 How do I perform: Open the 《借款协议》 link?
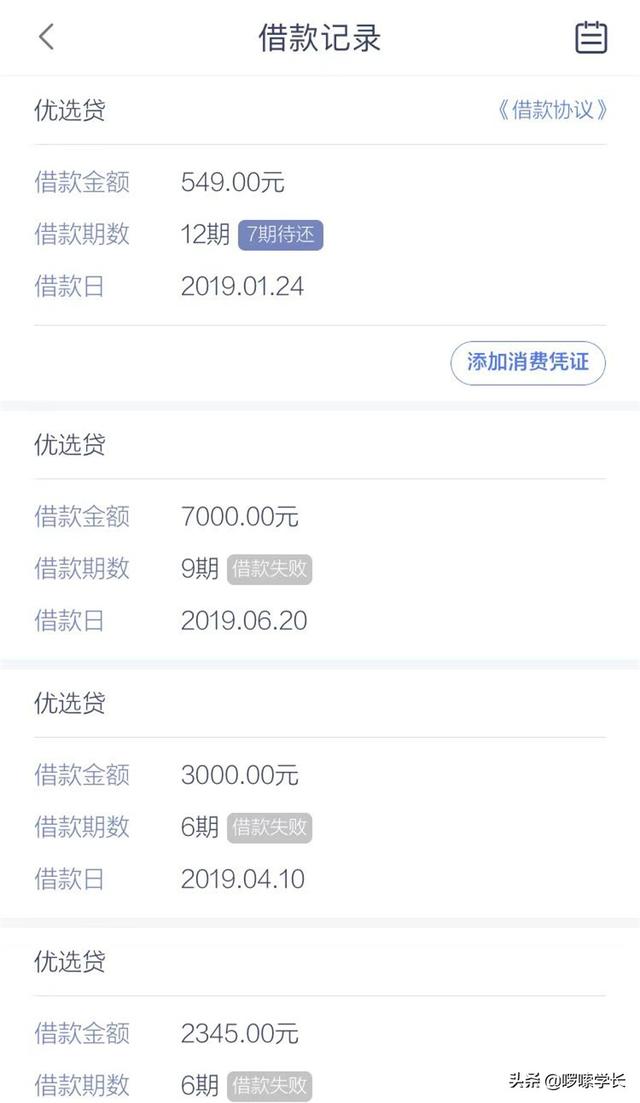tap(552, 110)
